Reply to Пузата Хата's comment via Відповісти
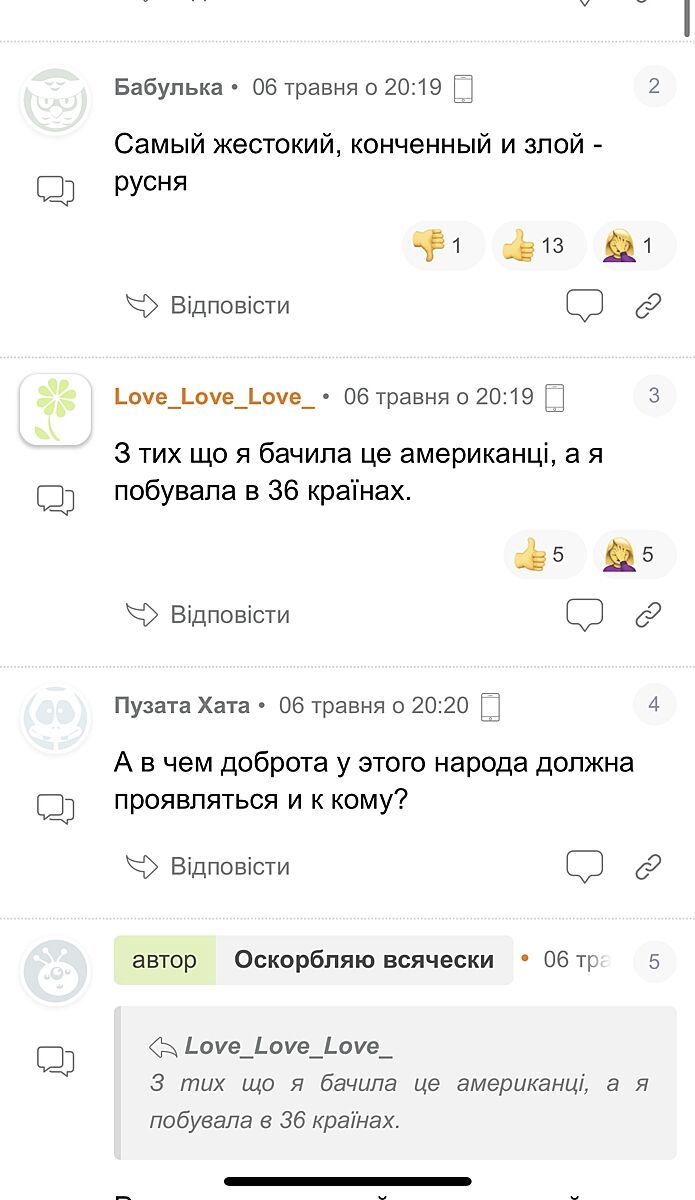The height and width of the screenshot is (1200, 695). tap(209, 866)
